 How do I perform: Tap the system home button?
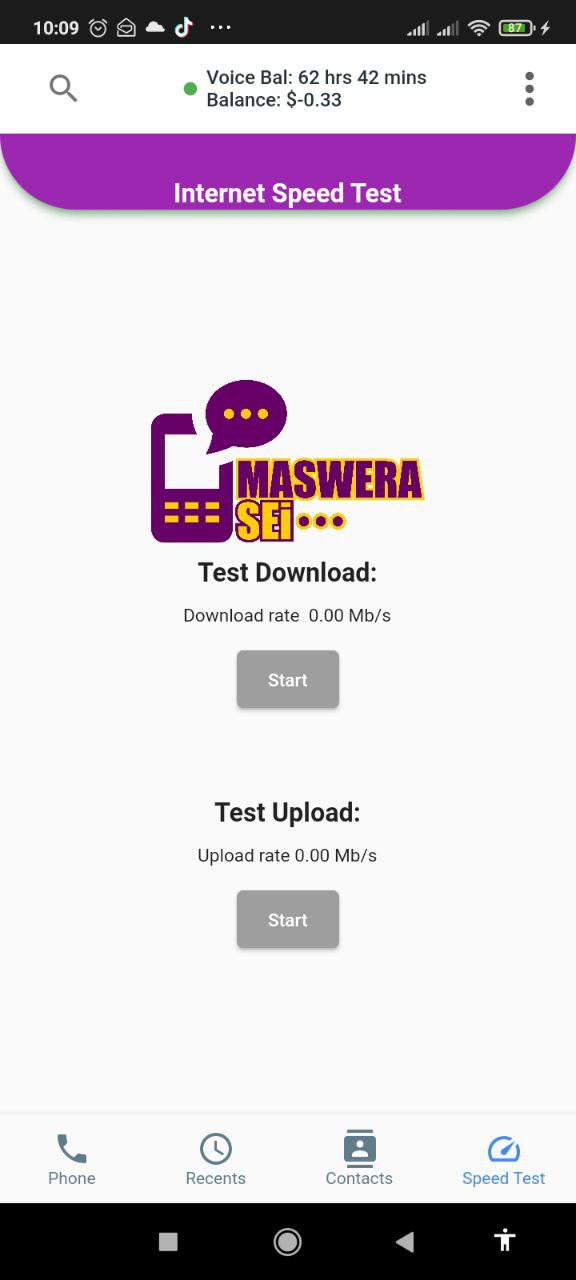click(x=288, y=1242)
